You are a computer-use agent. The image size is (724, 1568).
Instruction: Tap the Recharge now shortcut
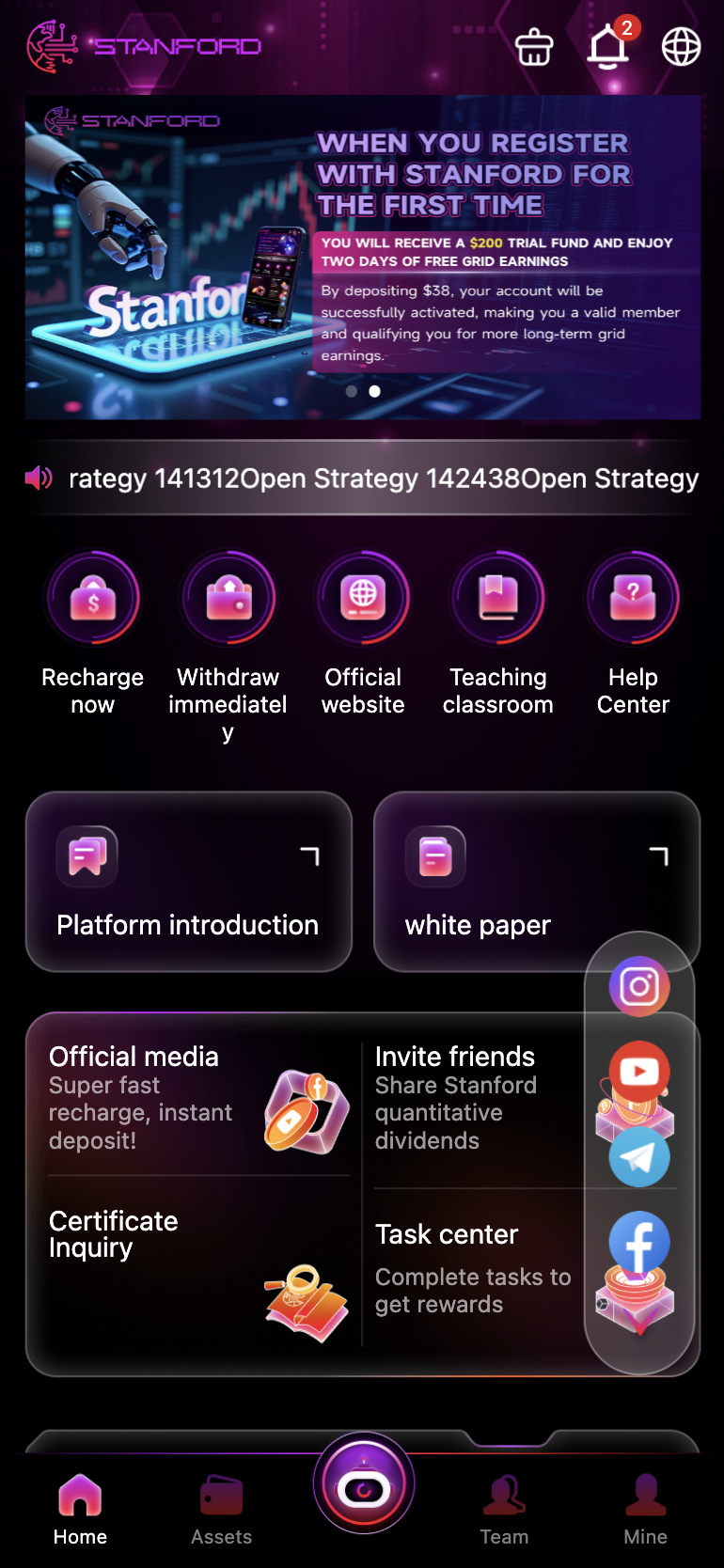93,598
